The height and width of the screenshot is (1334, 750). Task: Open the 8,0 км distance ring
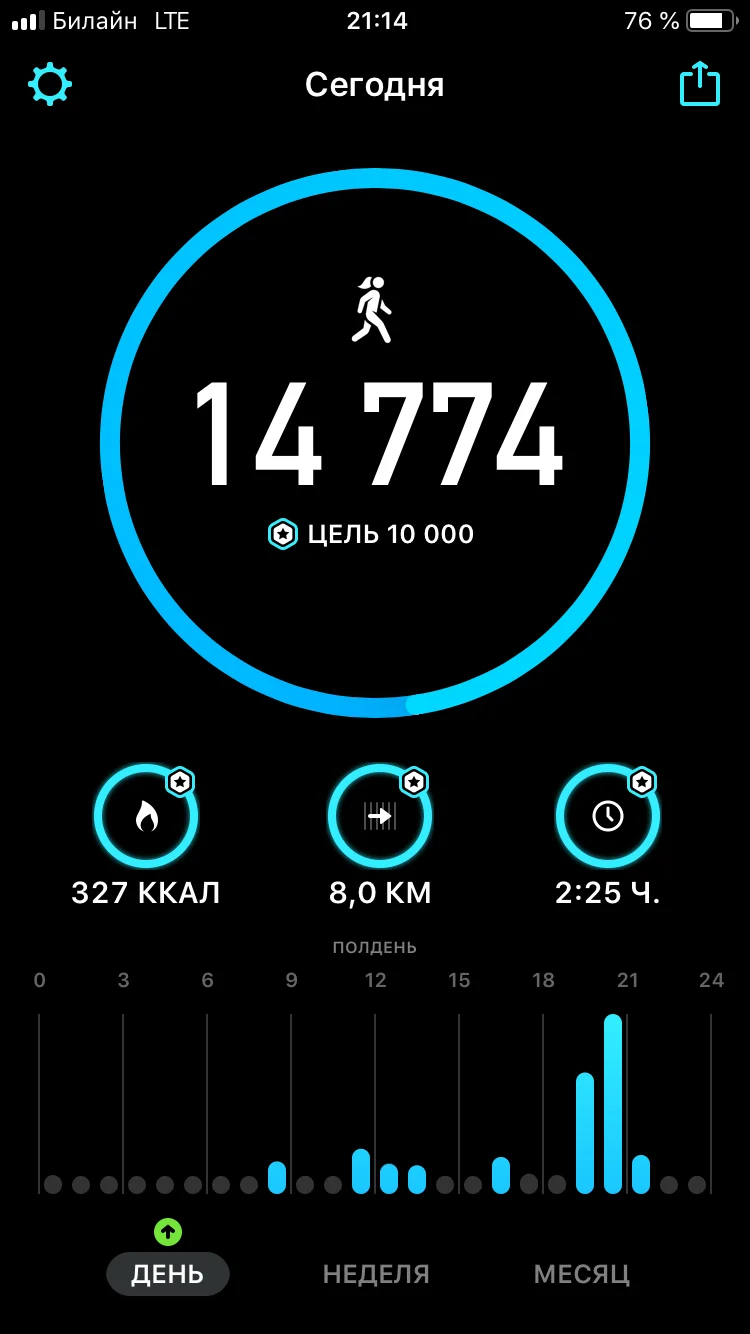click(x=380, y=817)
